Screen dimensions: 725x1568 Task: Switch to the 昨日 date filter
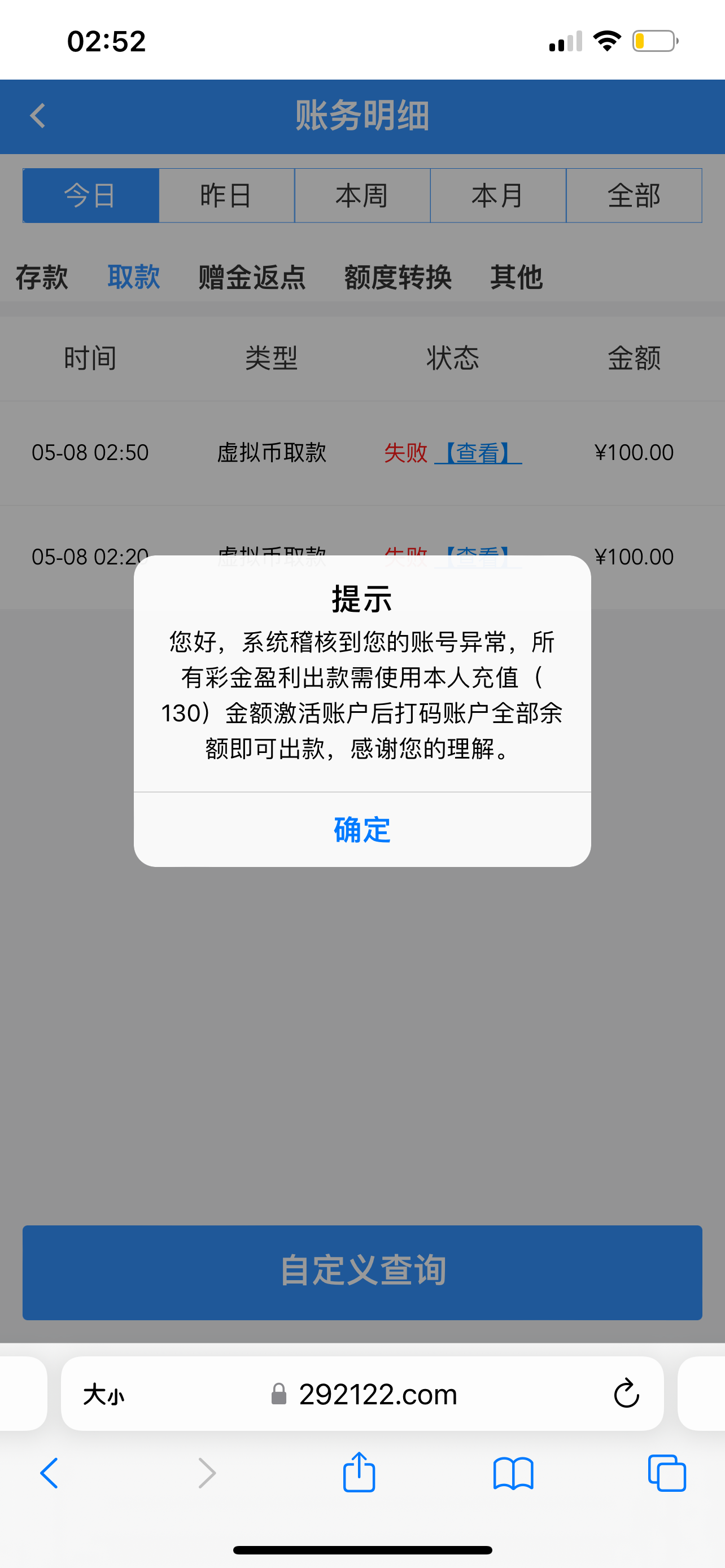[226, 195]
